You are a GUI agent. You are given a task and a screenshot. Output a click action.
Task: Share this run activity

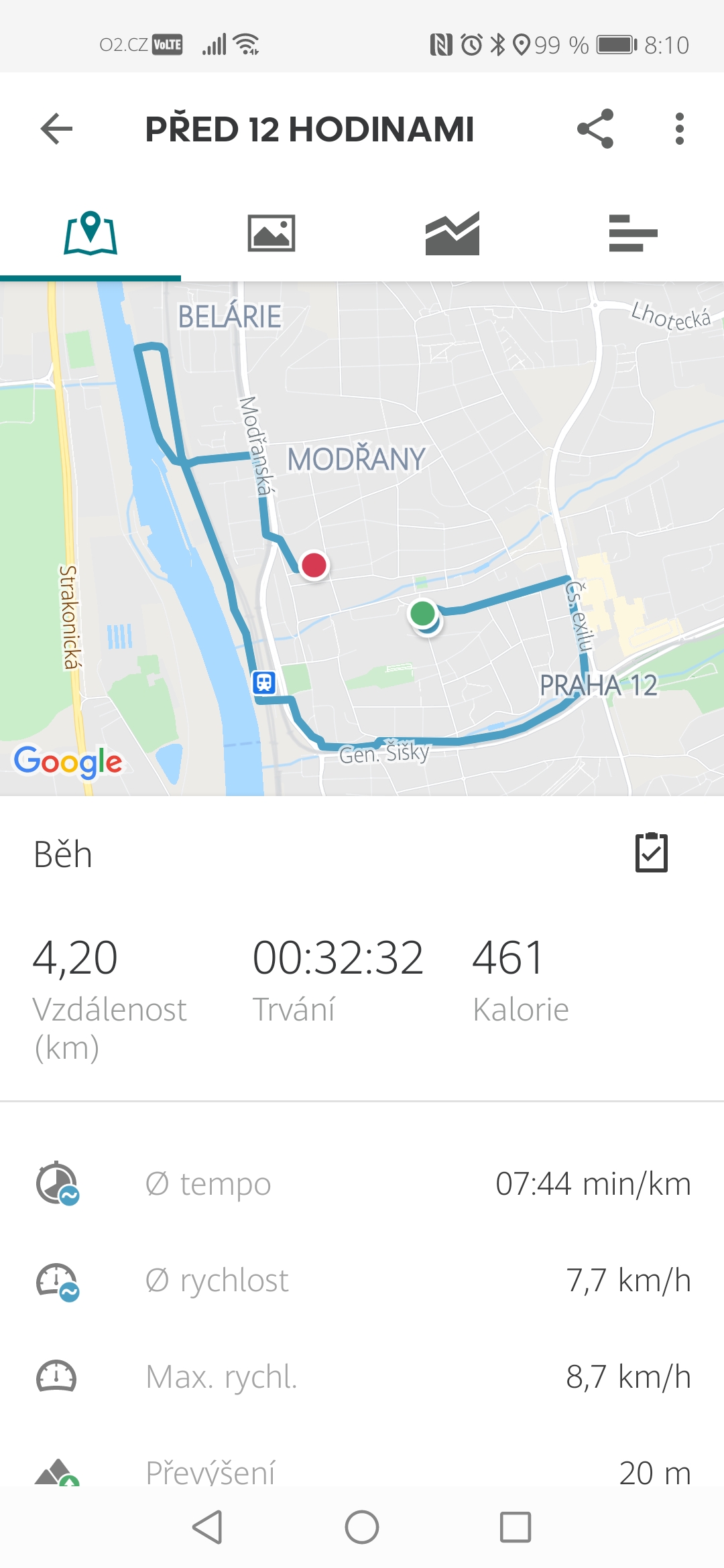tap(595, 129)
